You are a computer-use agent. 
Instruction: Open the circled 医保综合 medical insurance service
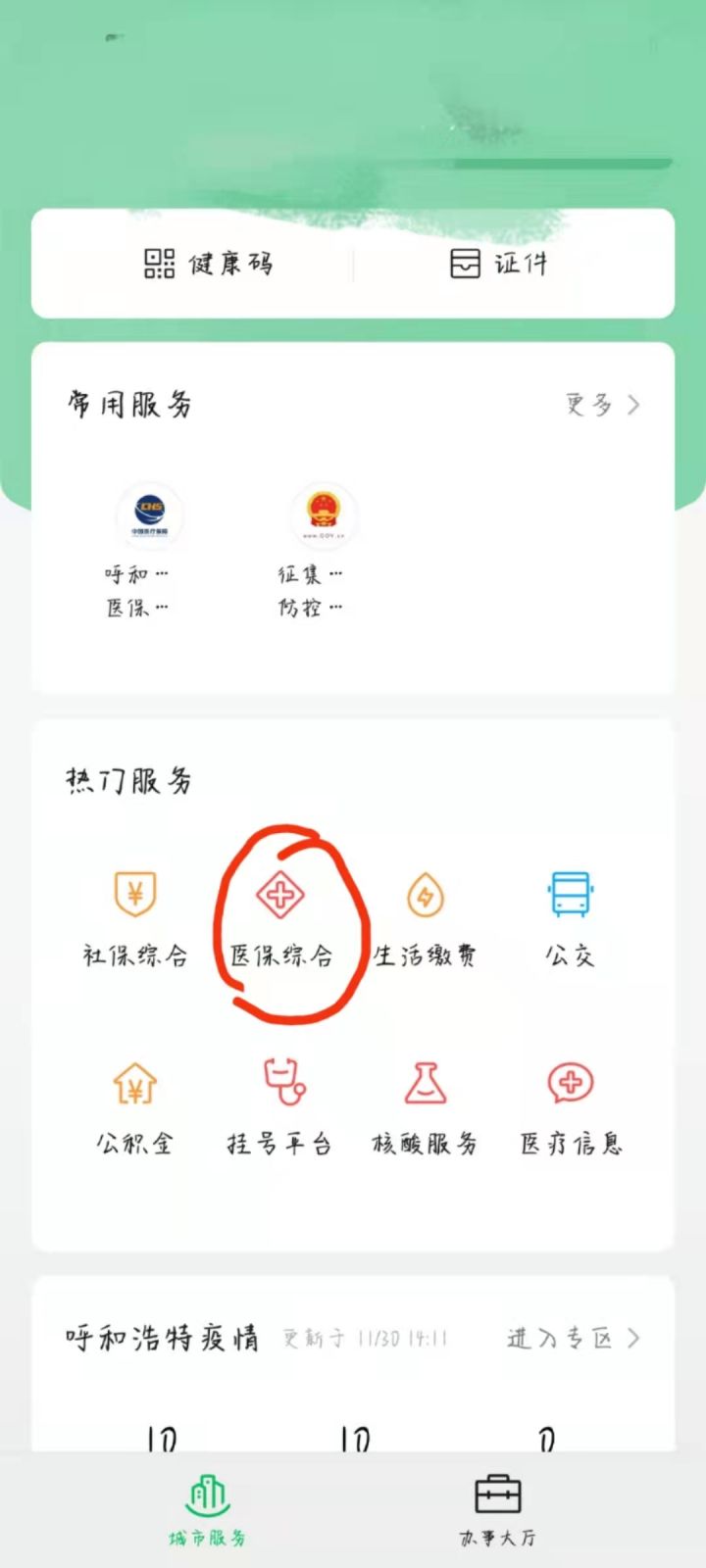277,916
